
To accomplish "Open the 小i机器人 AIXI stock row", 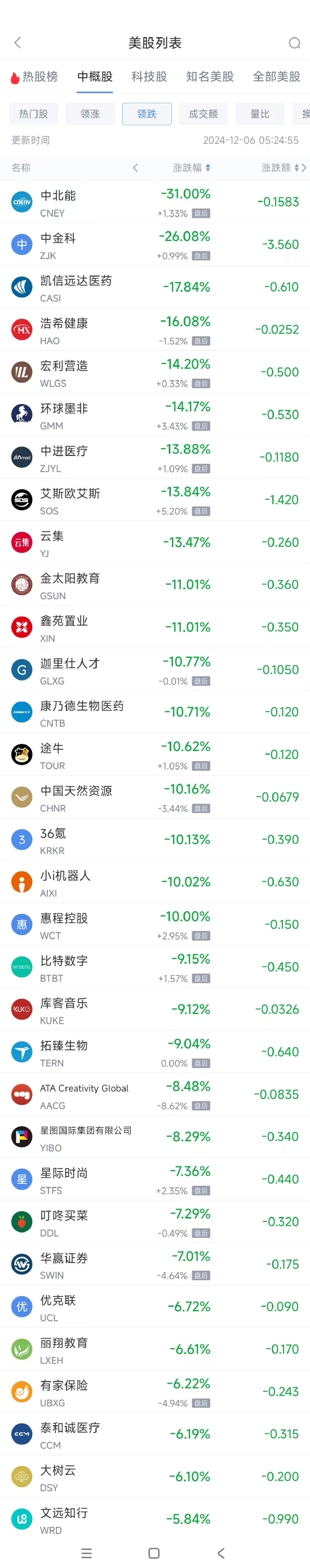I will [155, 882].
